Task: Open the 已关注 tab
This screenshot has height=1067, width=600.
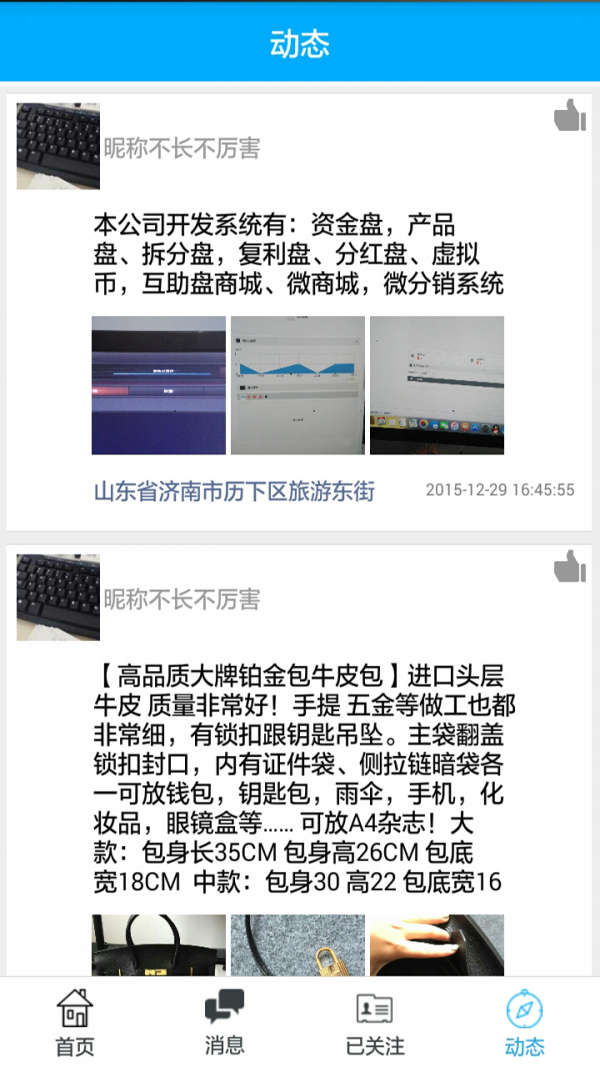Action: tap(375, 1022)
